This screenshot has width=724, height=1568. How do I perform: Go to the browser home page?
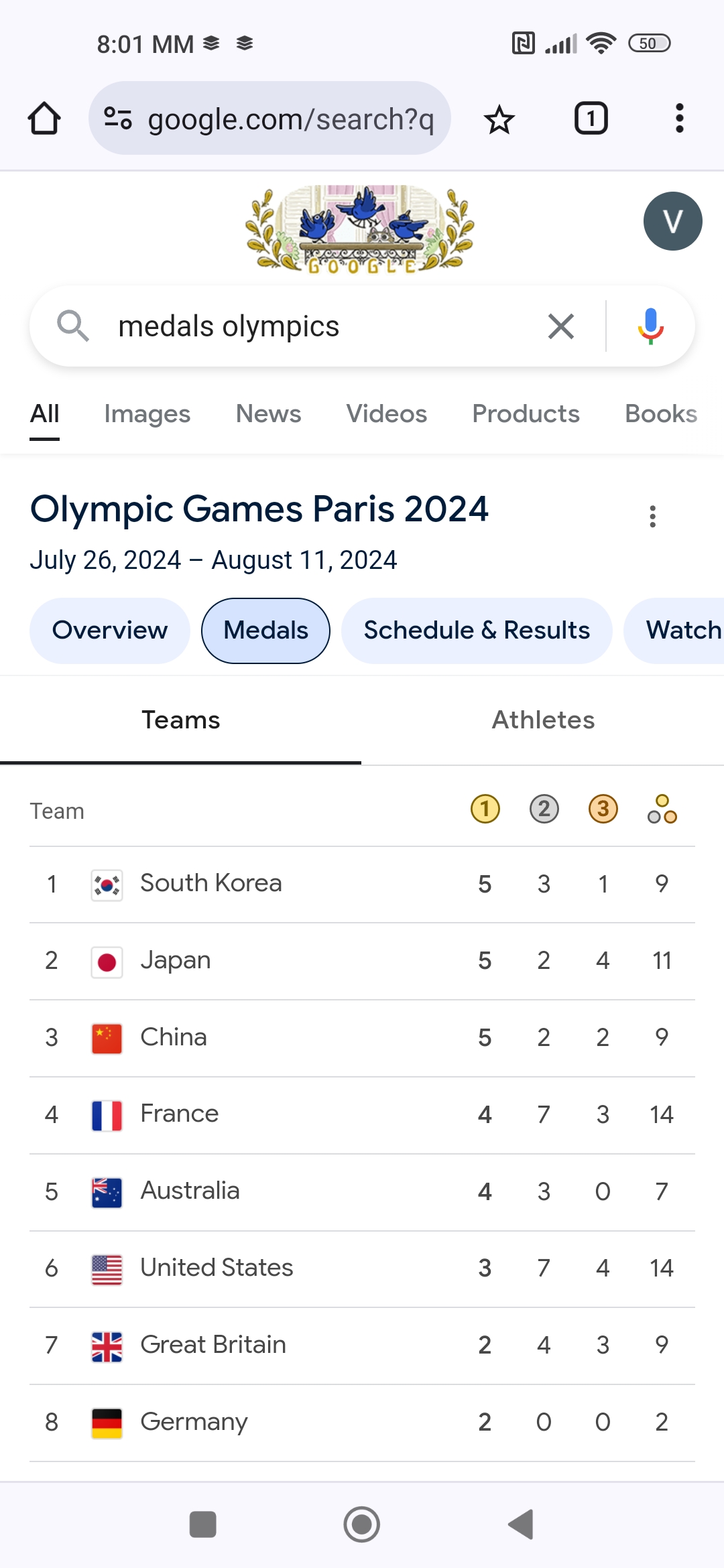coord(44,119)
